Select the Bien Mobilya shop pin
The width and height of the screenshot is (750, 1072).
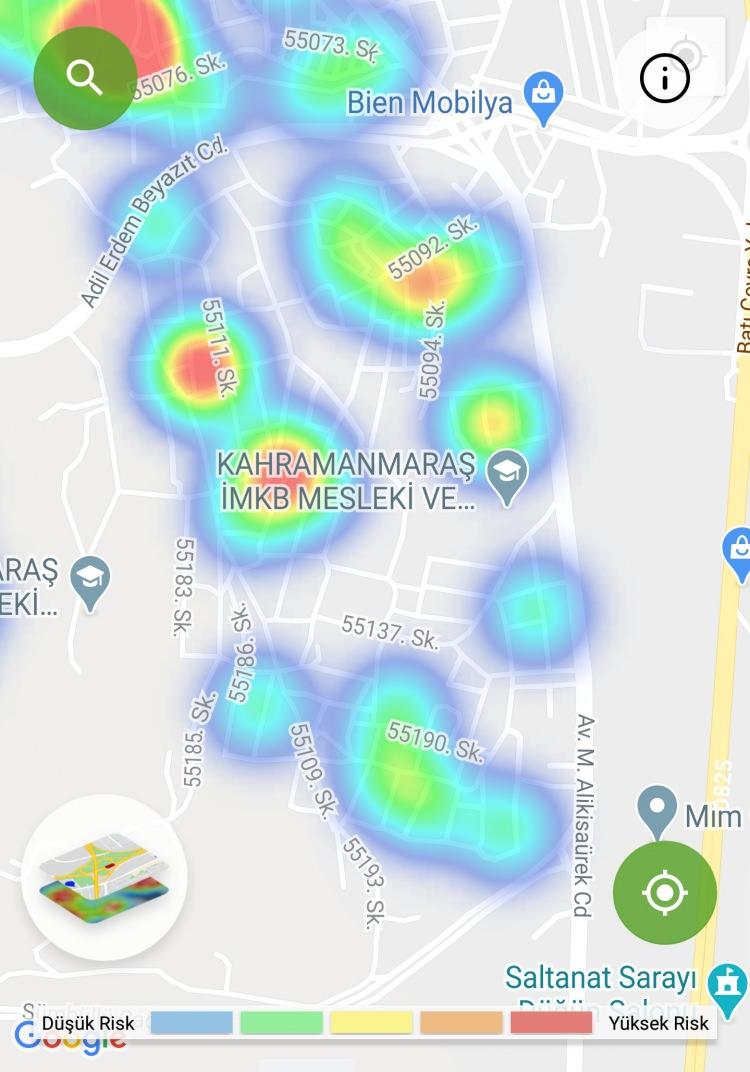click(x=543, y=99)
